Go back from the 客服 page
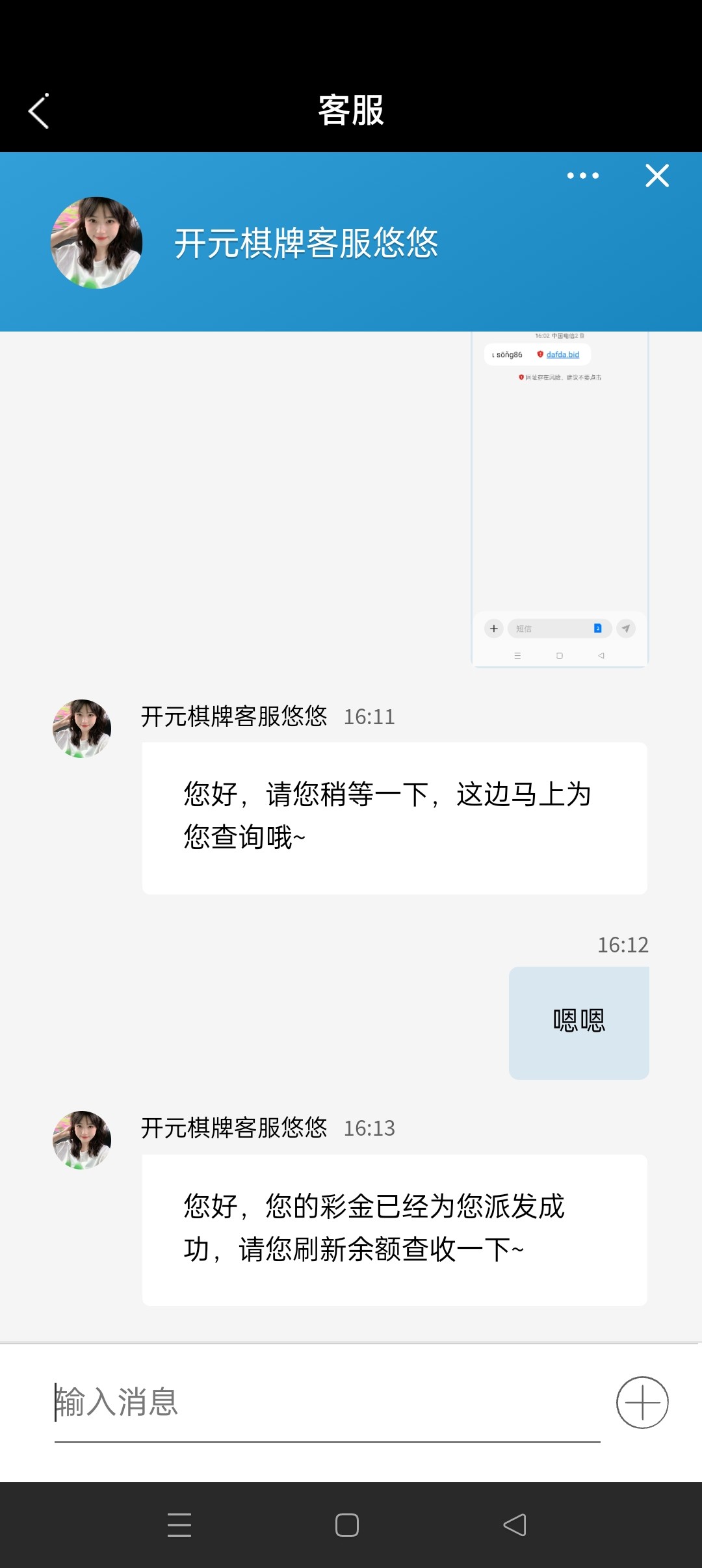702x1568 pixels. click(39, 111)
